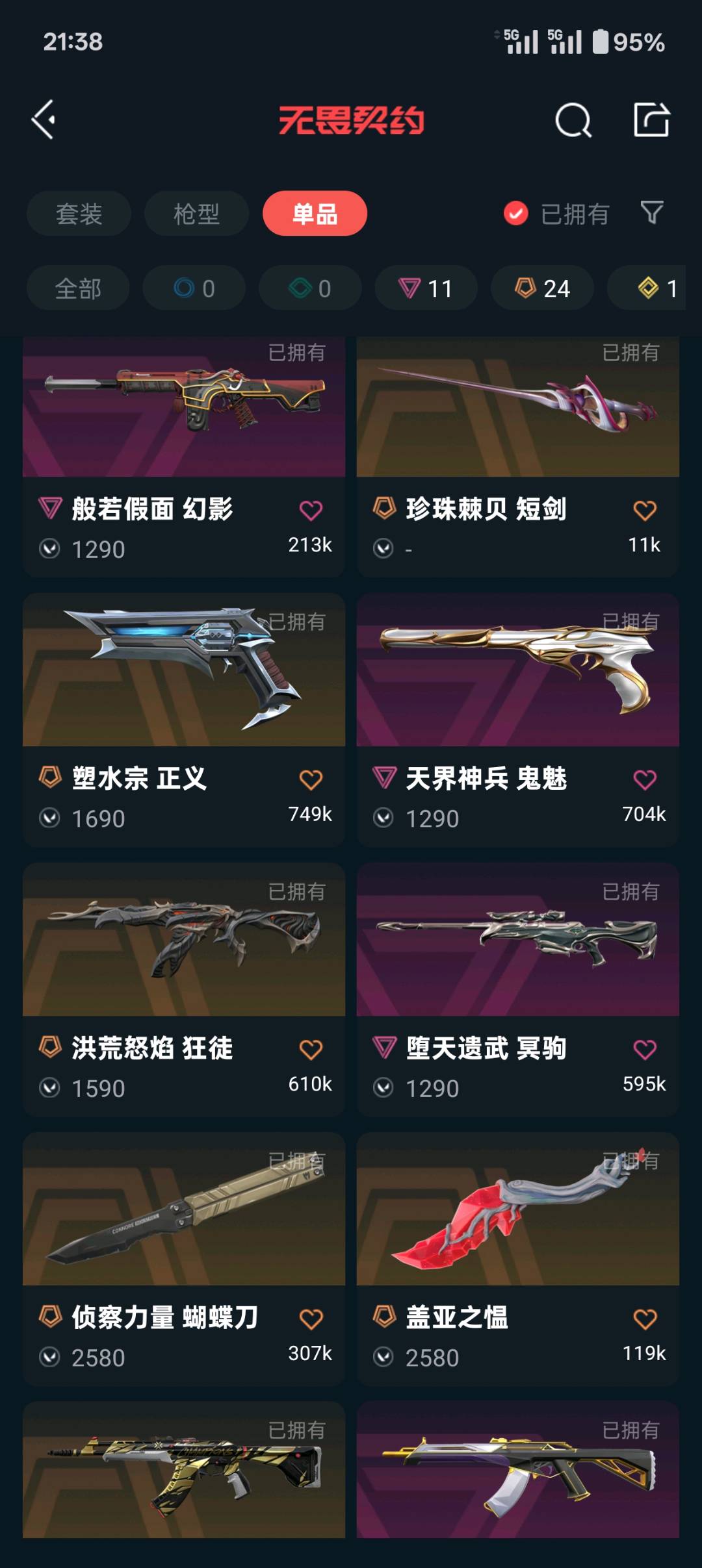Open the 盖亚之愠 skin card

[517, 1260]
